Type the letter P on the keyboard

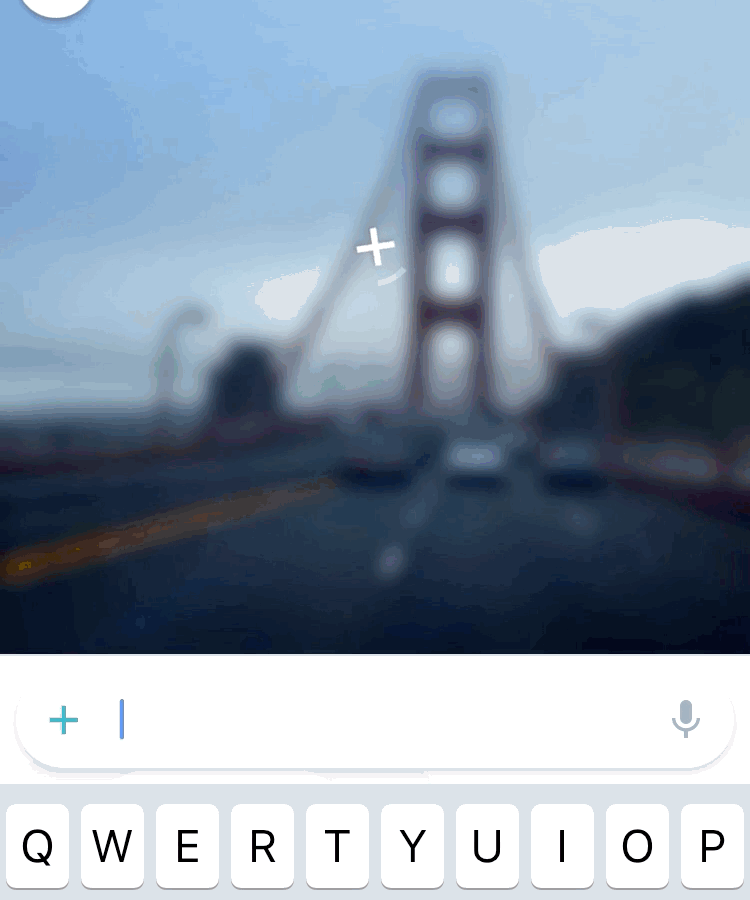click(712, 846)
